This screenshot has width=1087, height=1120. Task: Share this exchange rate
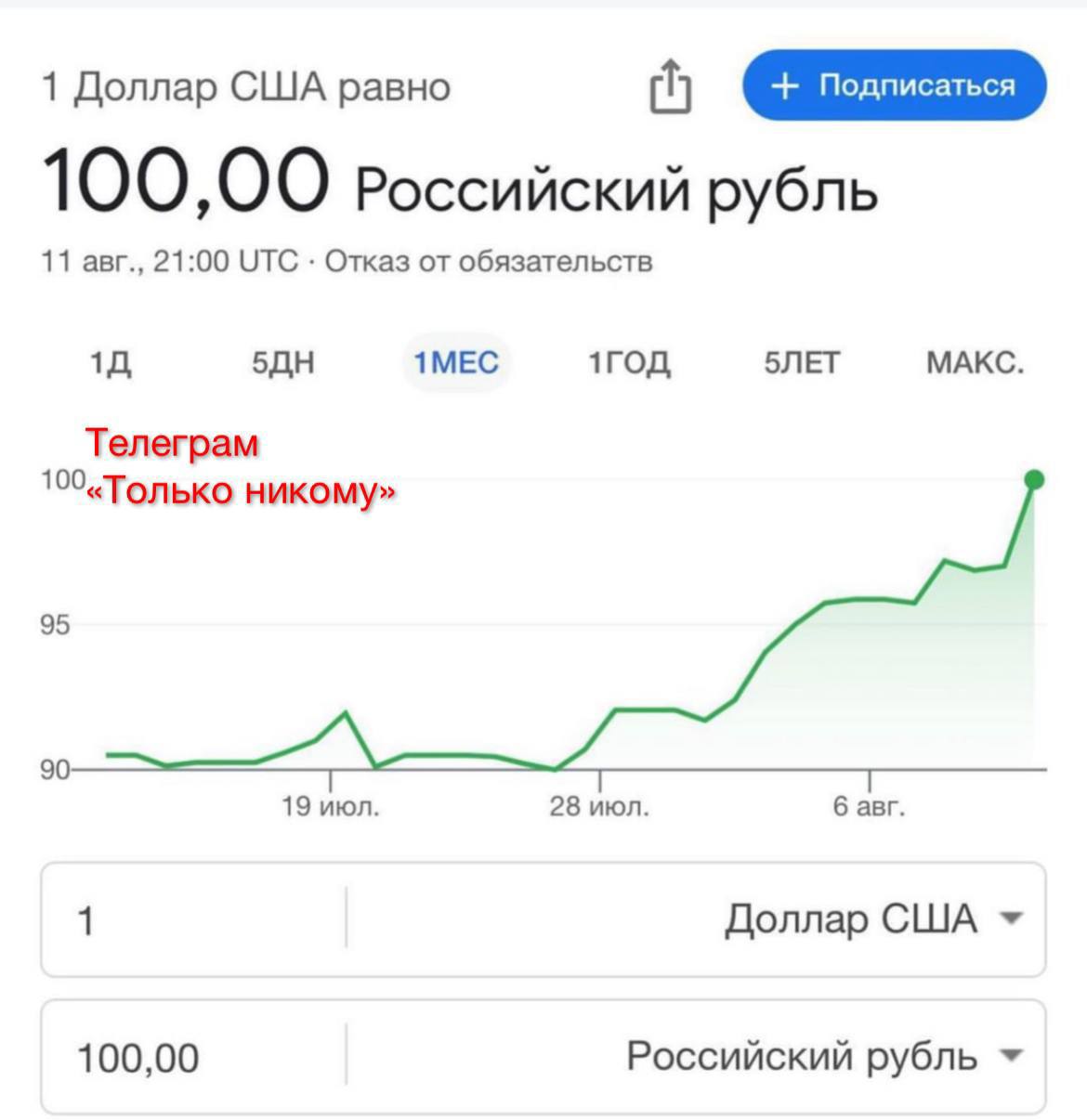pos(670,86)
